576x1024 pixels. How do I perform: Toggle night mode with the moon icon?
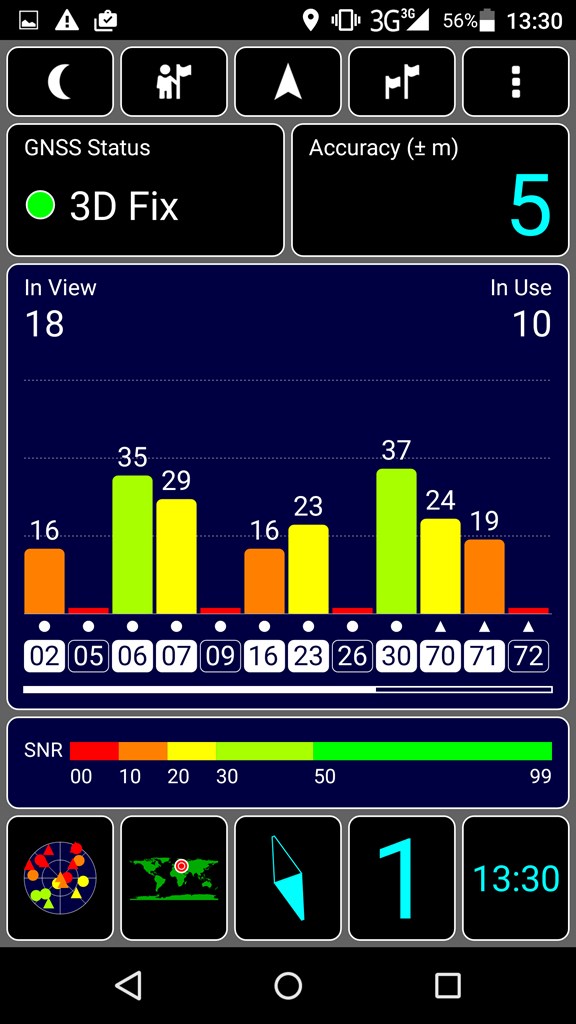click(60, 82)
